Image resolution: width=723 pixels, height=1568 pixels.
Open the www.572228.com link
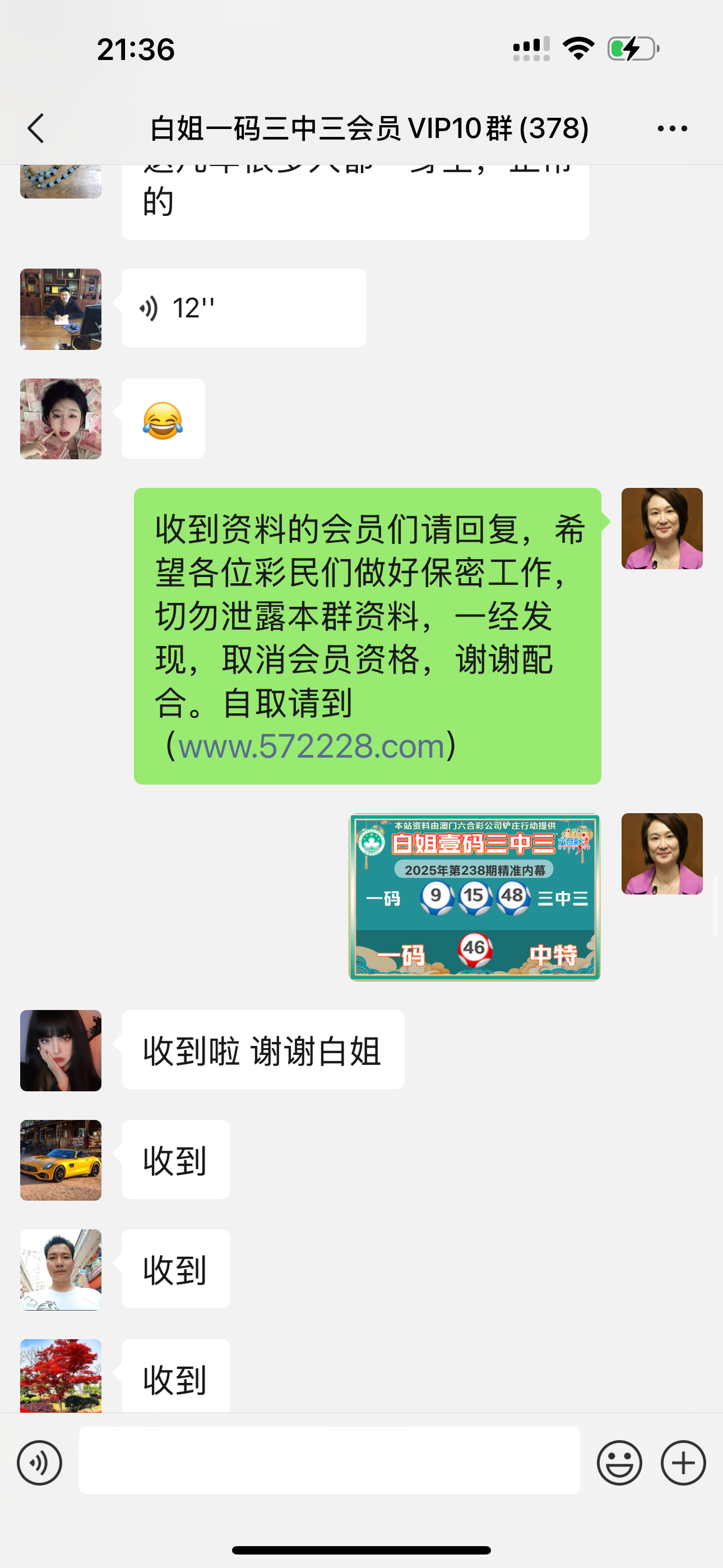[x=311, y=746]
